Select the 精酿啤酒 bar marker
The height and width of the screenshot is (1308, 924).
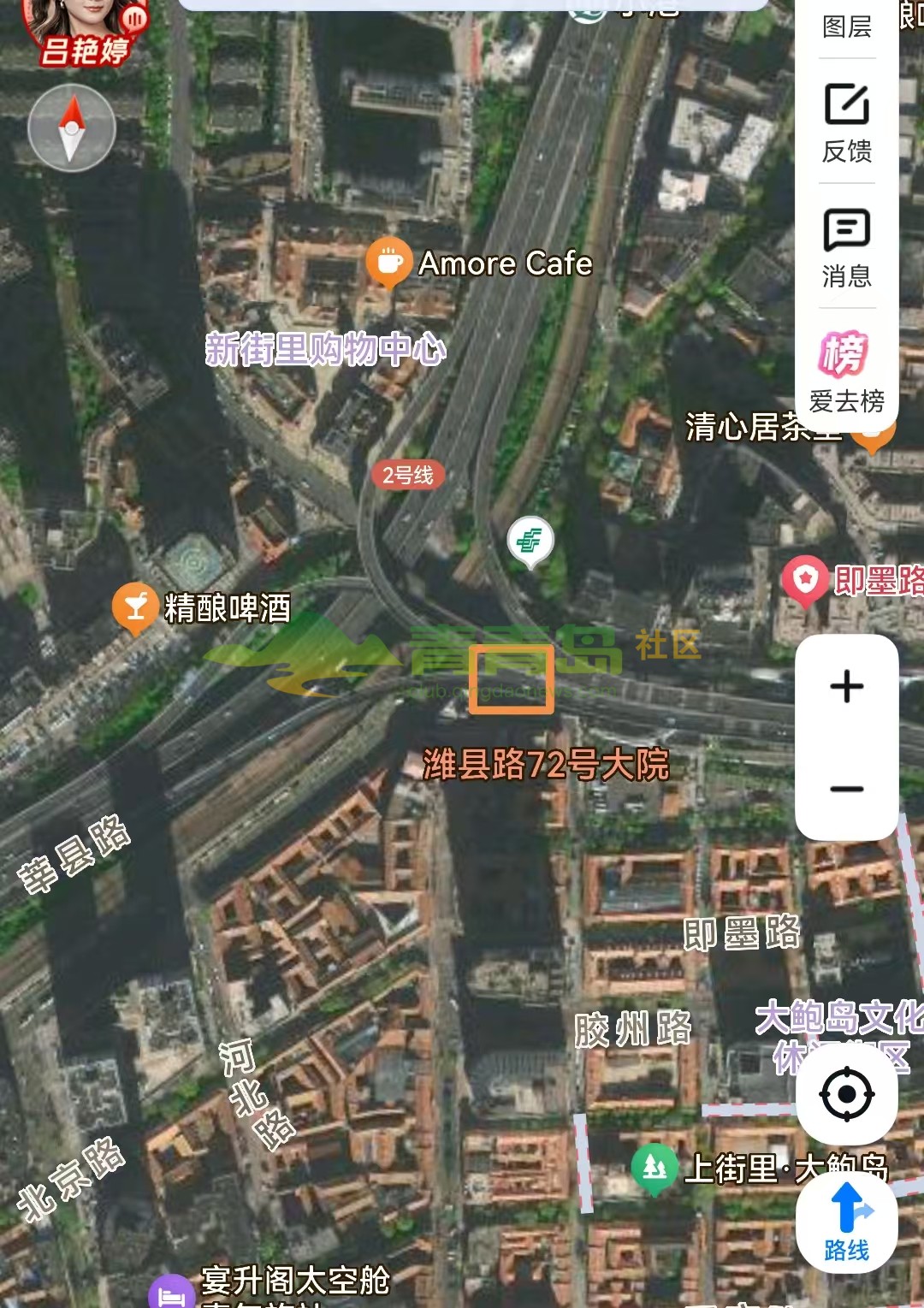[134, 607]
